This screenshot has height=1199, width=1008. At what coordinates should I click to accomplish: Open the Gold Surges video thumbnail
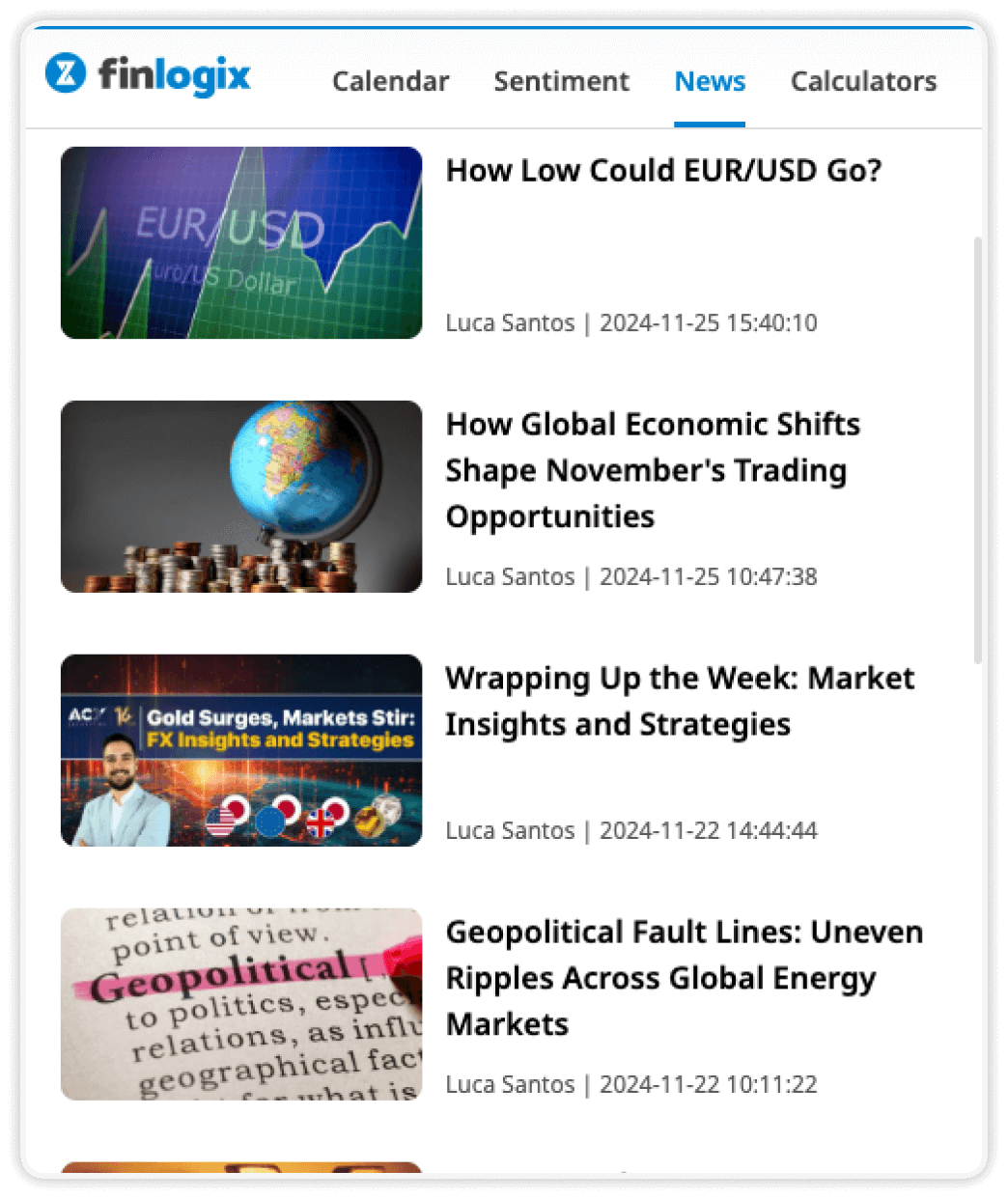click(240, 750)
